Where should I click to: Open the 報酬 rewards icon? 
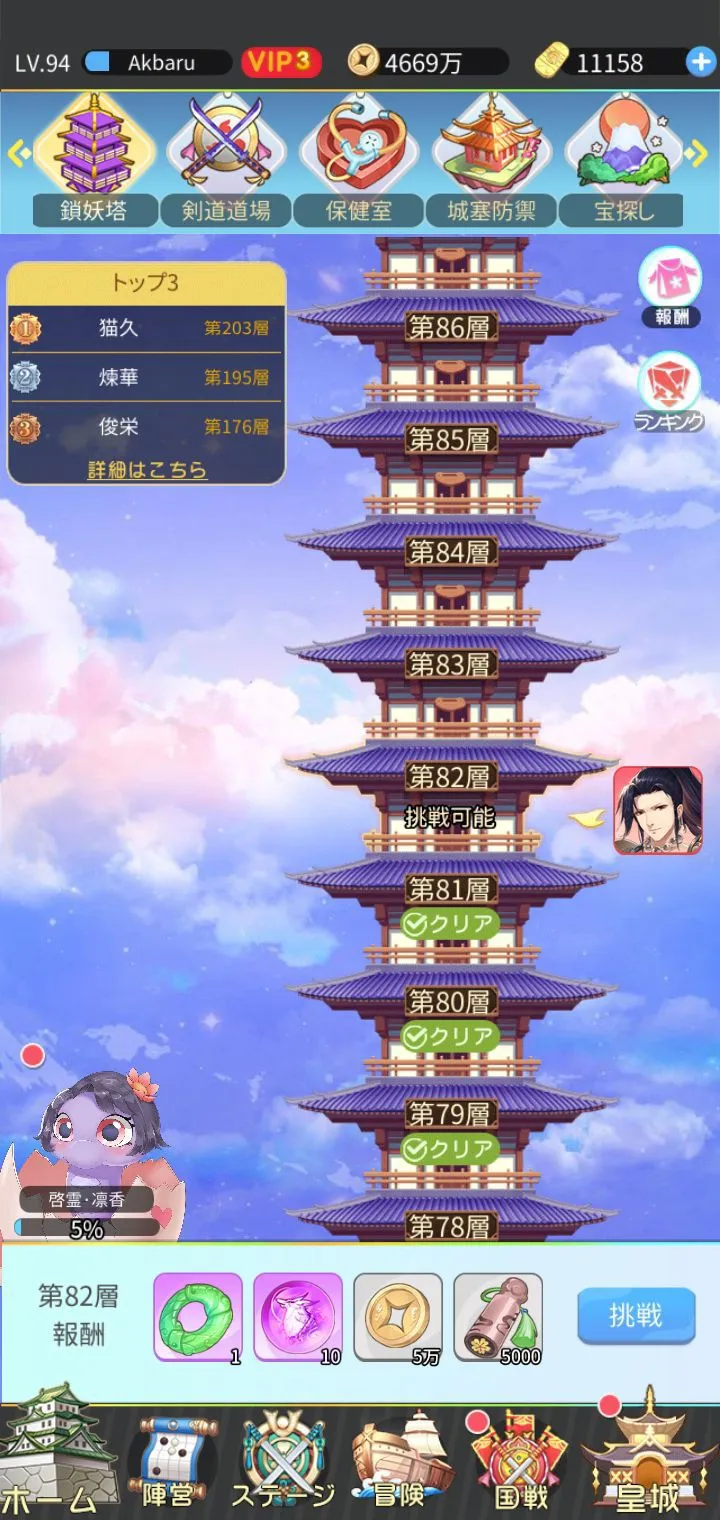point(670,287)
